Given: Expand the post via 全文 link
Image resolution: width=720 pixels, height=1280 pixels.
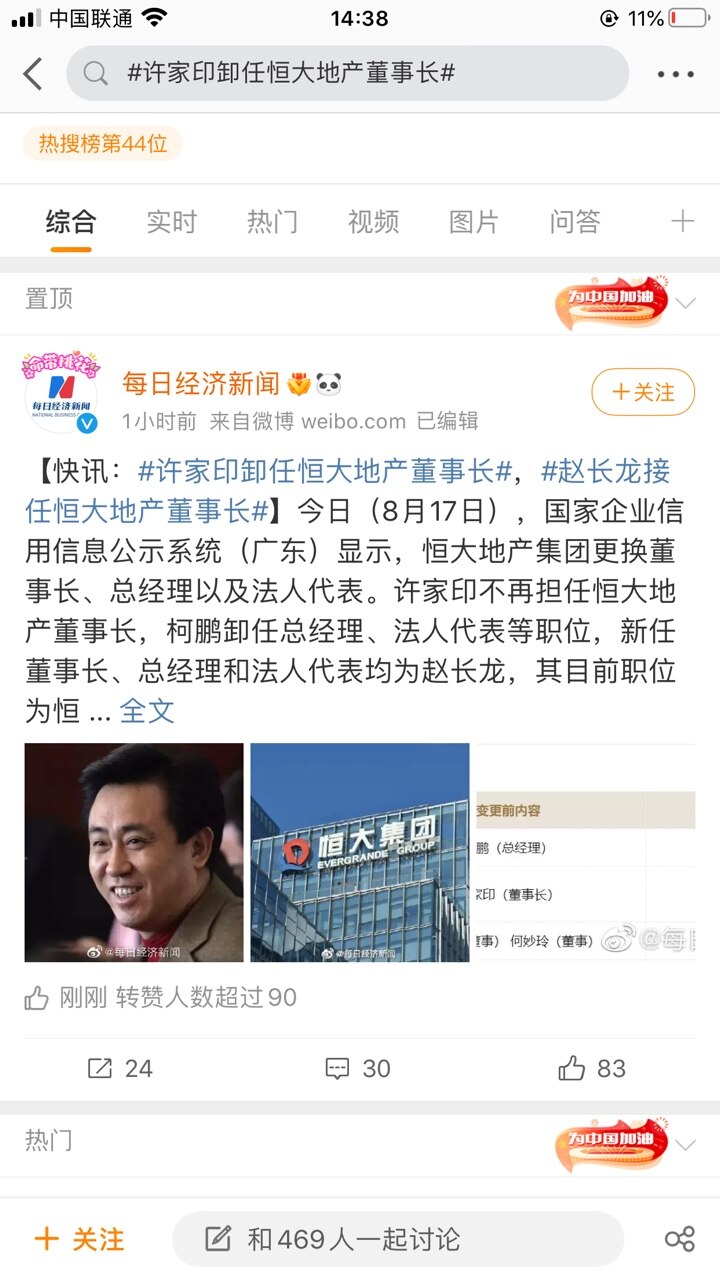Looking at the screenshot, I should click(x=147, y=711).
